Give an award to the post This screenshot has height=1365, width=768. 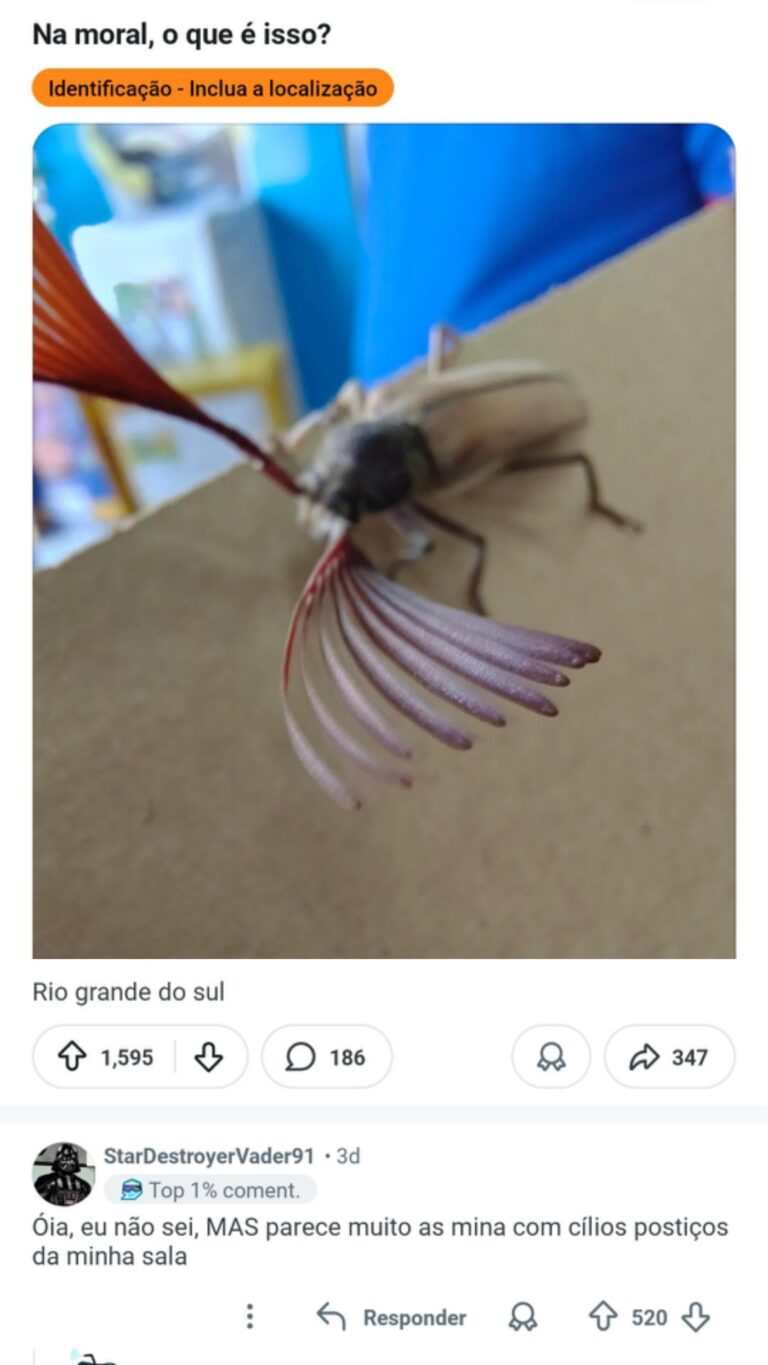[551, 1057]
